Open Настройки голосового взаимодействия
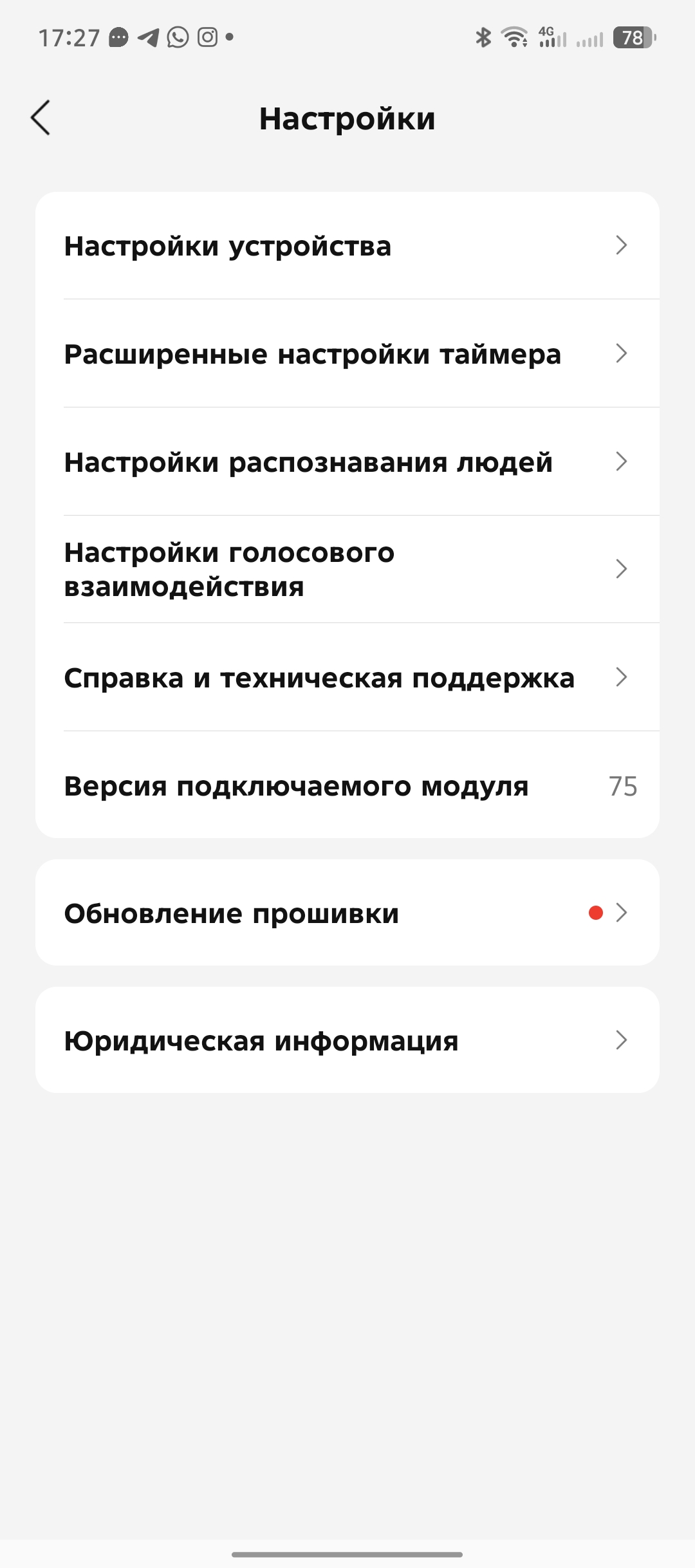The width and height of the screenshot is (695, 1568). pos(347,569)
